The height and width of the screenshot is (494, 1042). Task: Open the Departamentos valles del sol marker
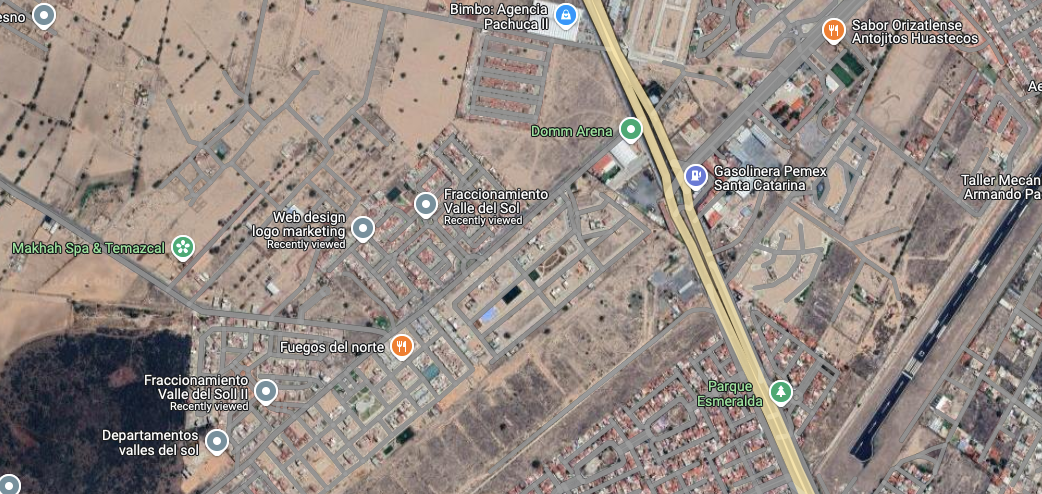pyautogui.click(x=217, y=441)
